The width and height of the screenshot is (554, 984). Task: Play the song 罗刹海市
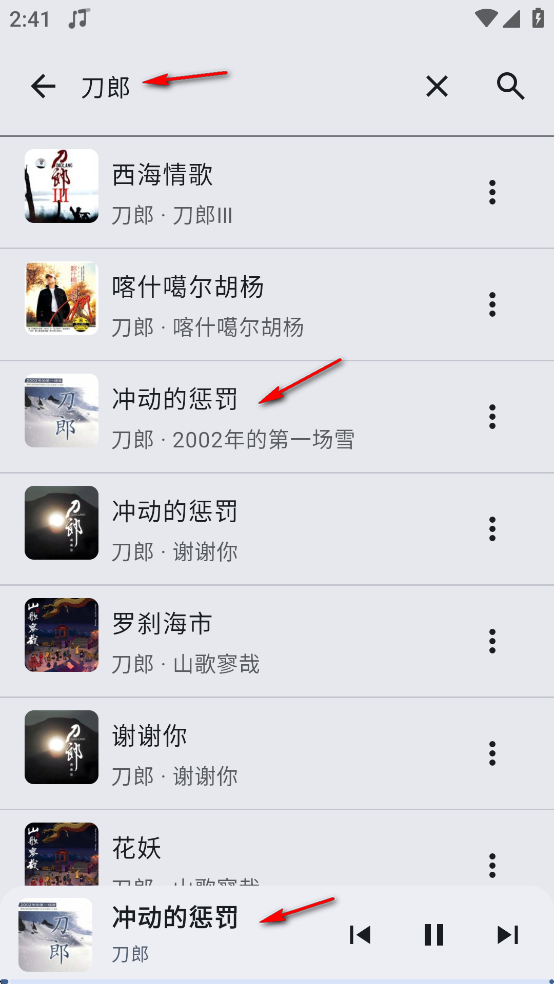(277, 641)
